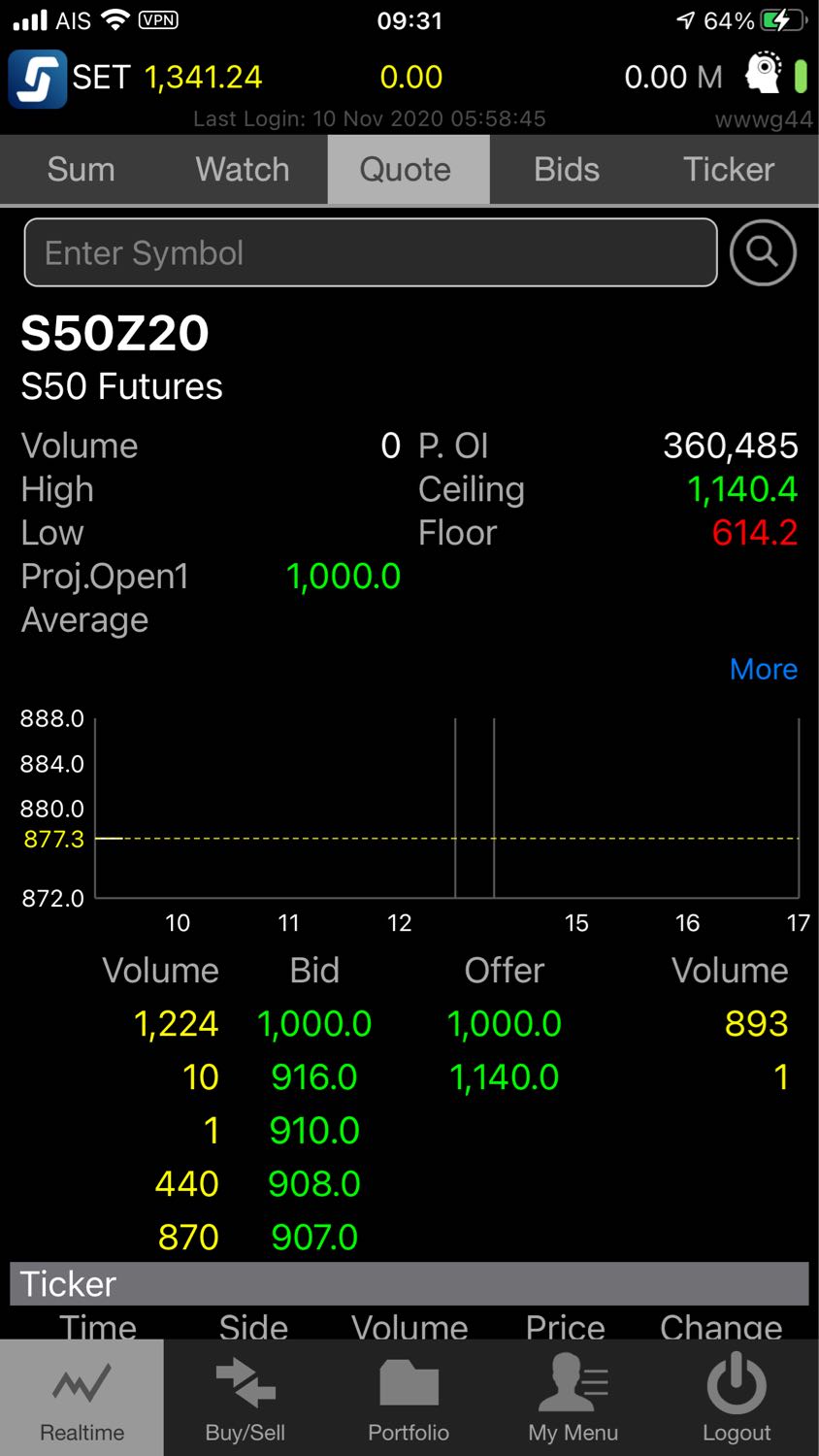Show More quote details
Image resolution: width=819 pixels, height=1456 pixels.
pos(764,669)
